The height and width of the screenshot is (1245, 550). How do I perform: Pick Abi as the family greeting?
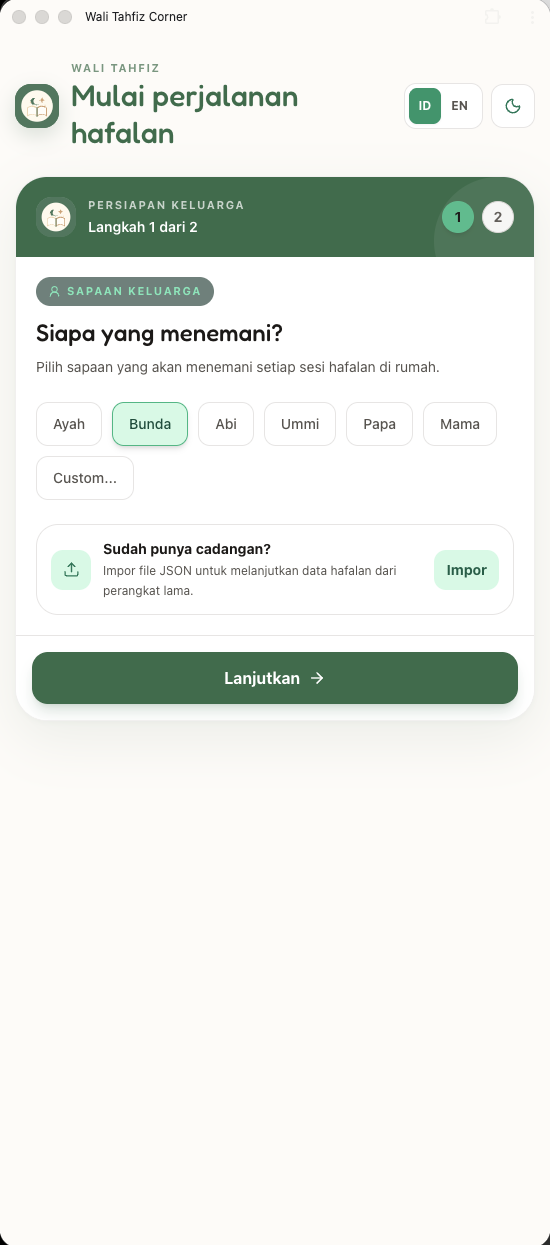(x=226, y=424)
